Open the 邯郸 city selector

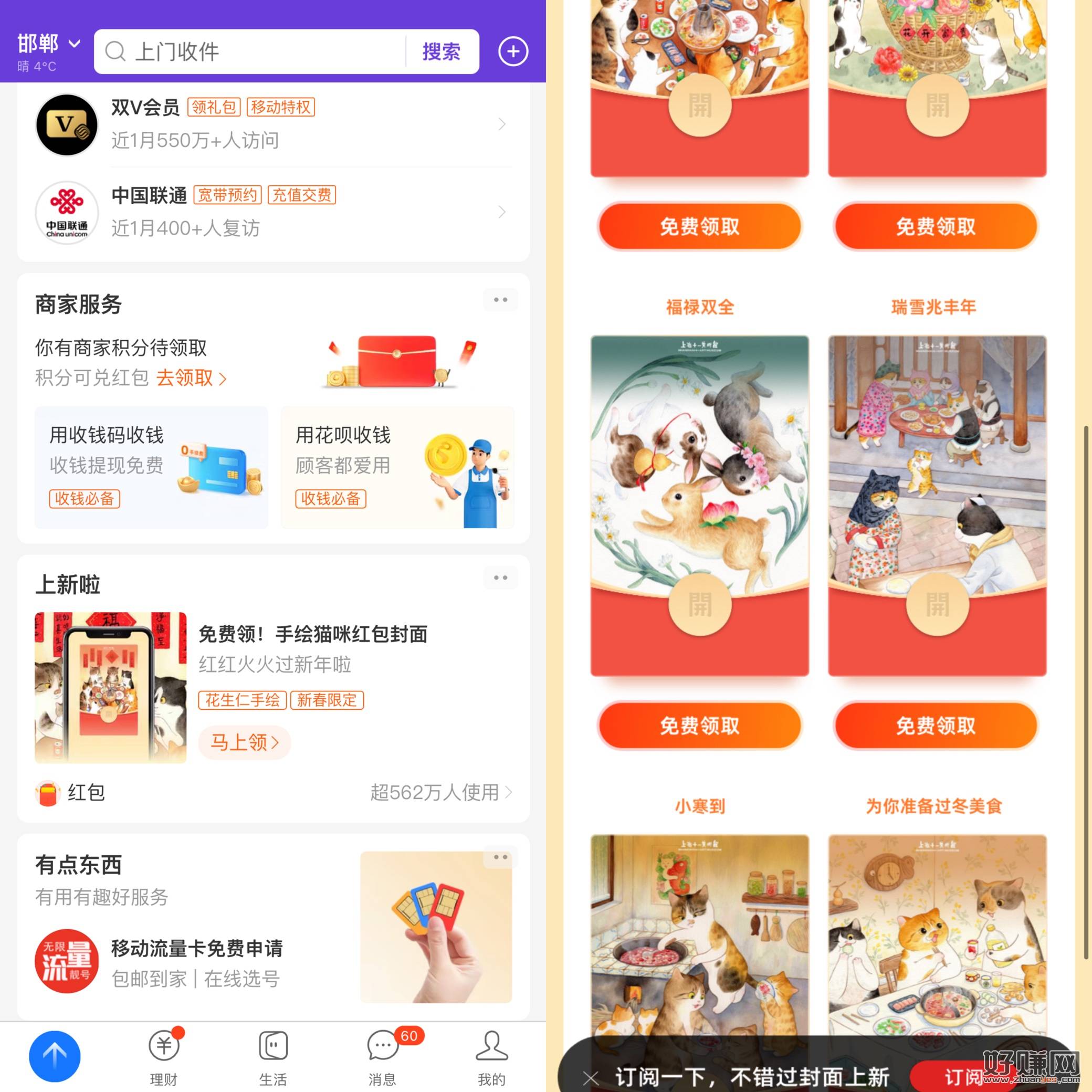49,44
